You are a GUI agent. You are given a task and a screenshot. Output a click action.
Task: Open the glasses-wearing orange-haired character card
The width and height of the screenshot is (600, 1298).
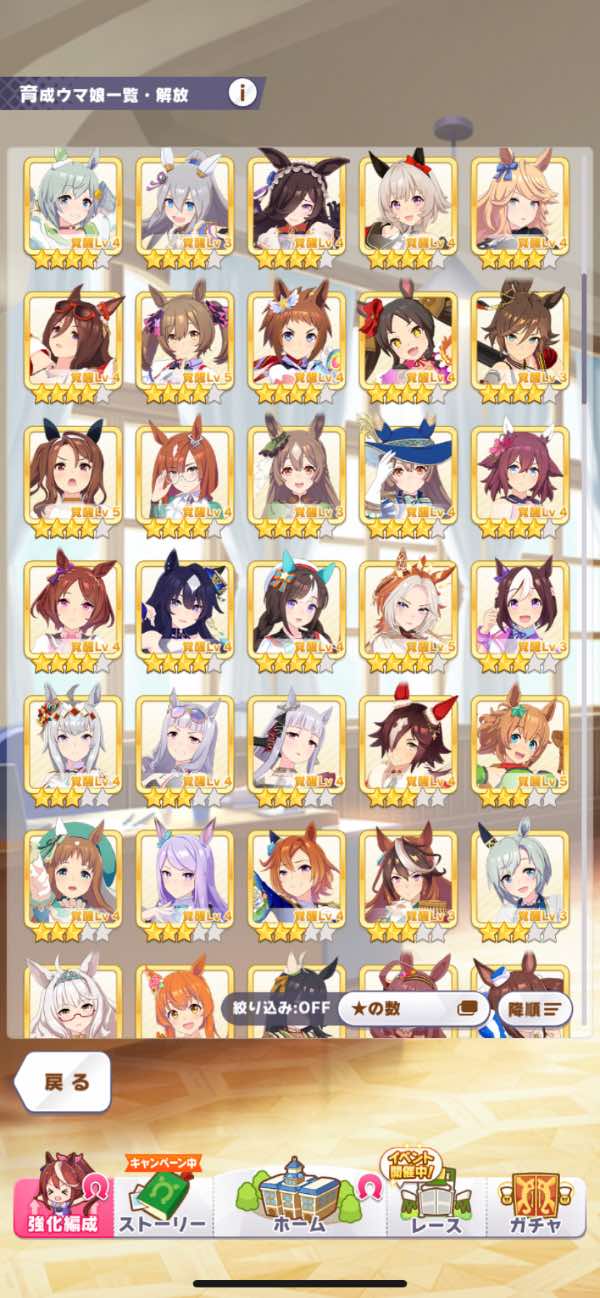(x=184, y=477)
